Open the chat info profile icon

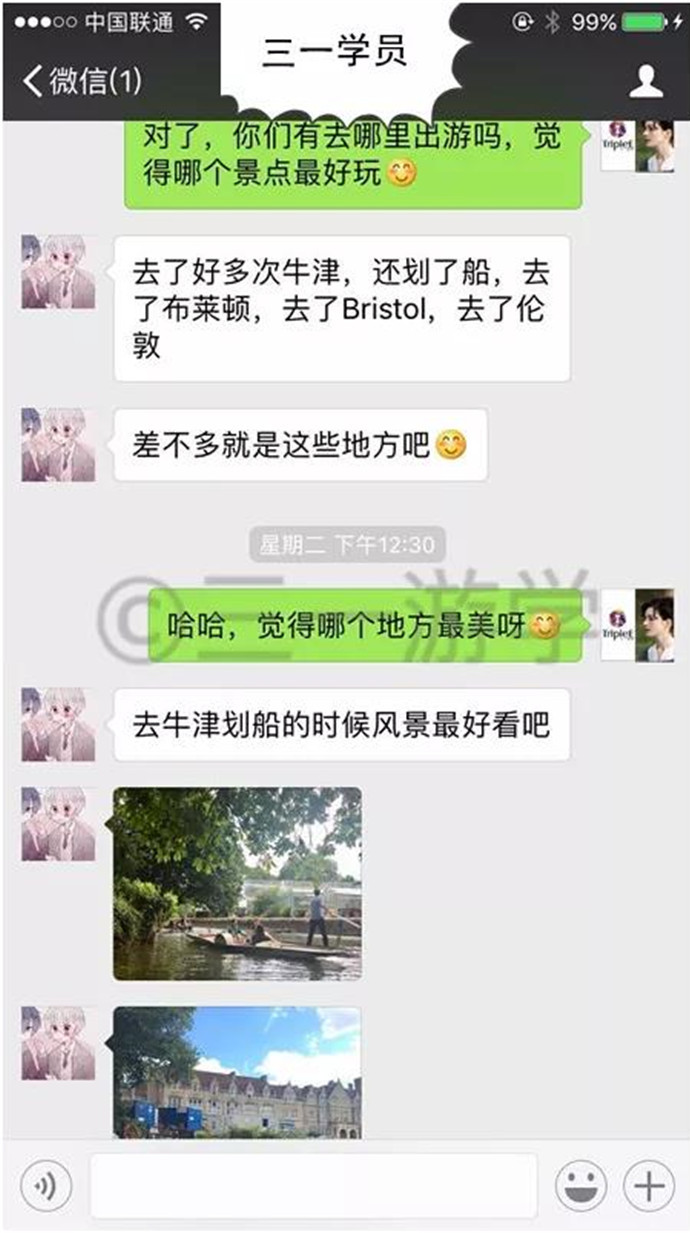tap(646, 81)
